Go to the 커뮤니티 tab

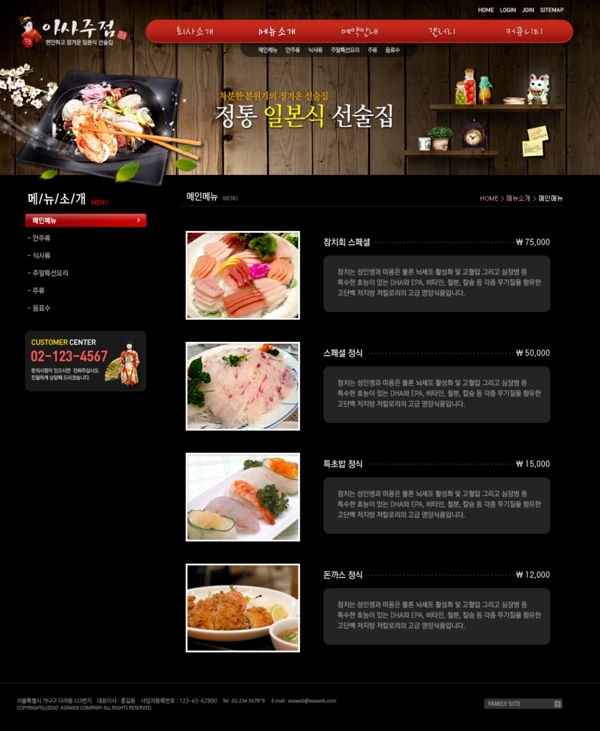[525, 31]
